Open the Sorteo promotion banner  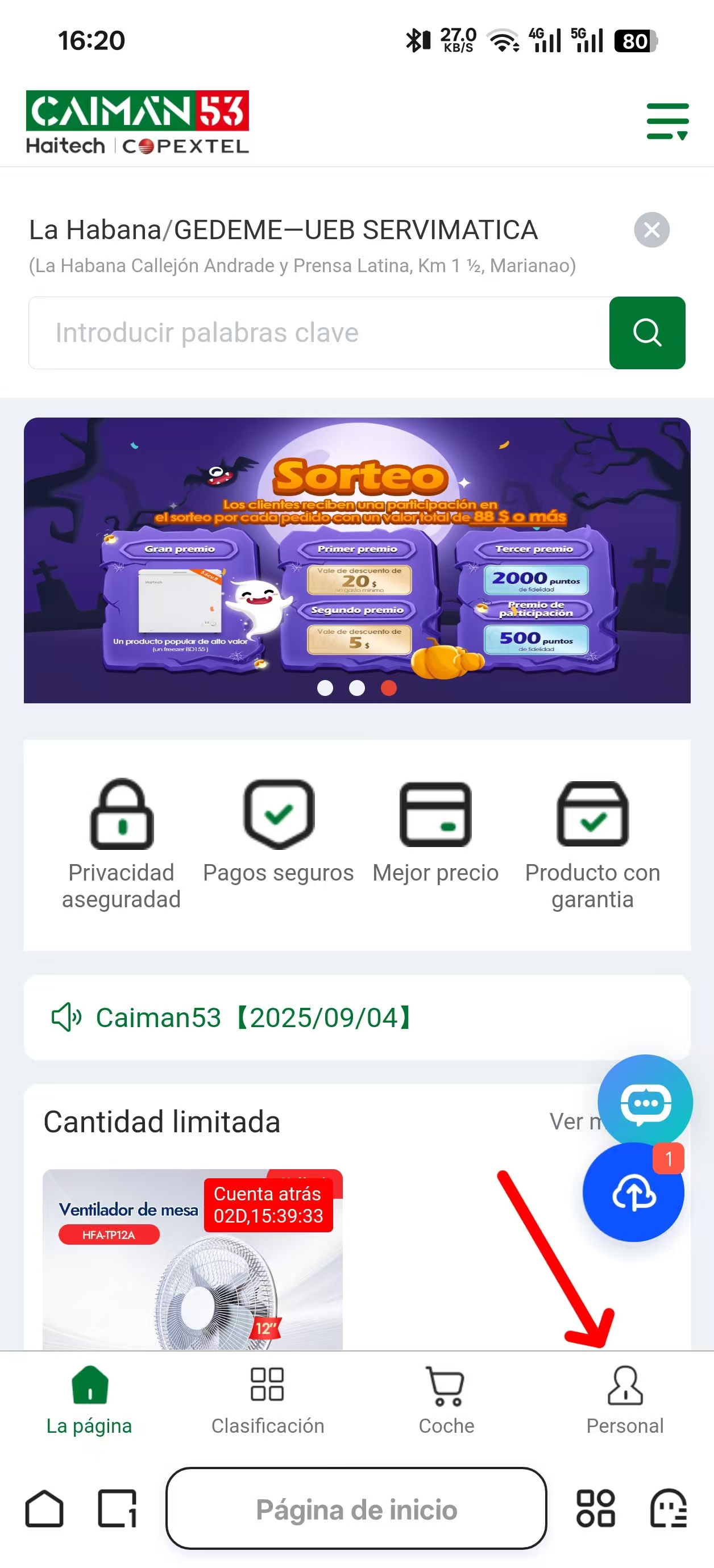click(357, 560)
